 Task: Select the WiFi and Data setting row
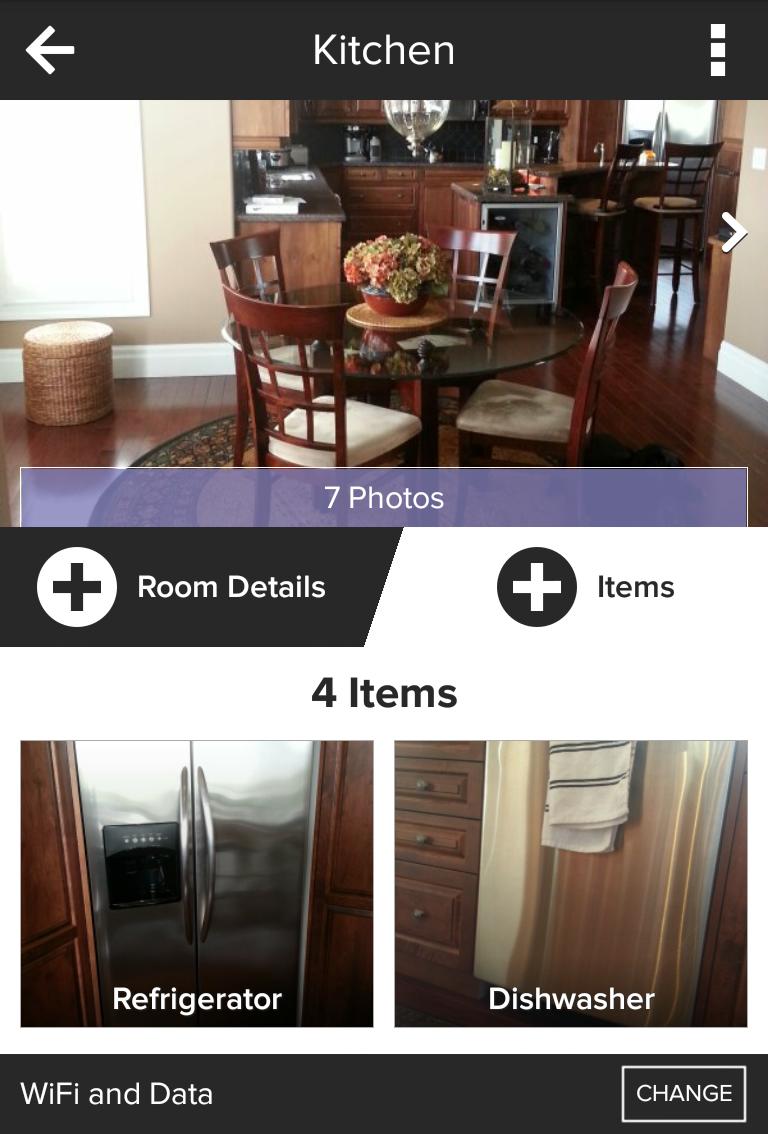pos(117,1093)
